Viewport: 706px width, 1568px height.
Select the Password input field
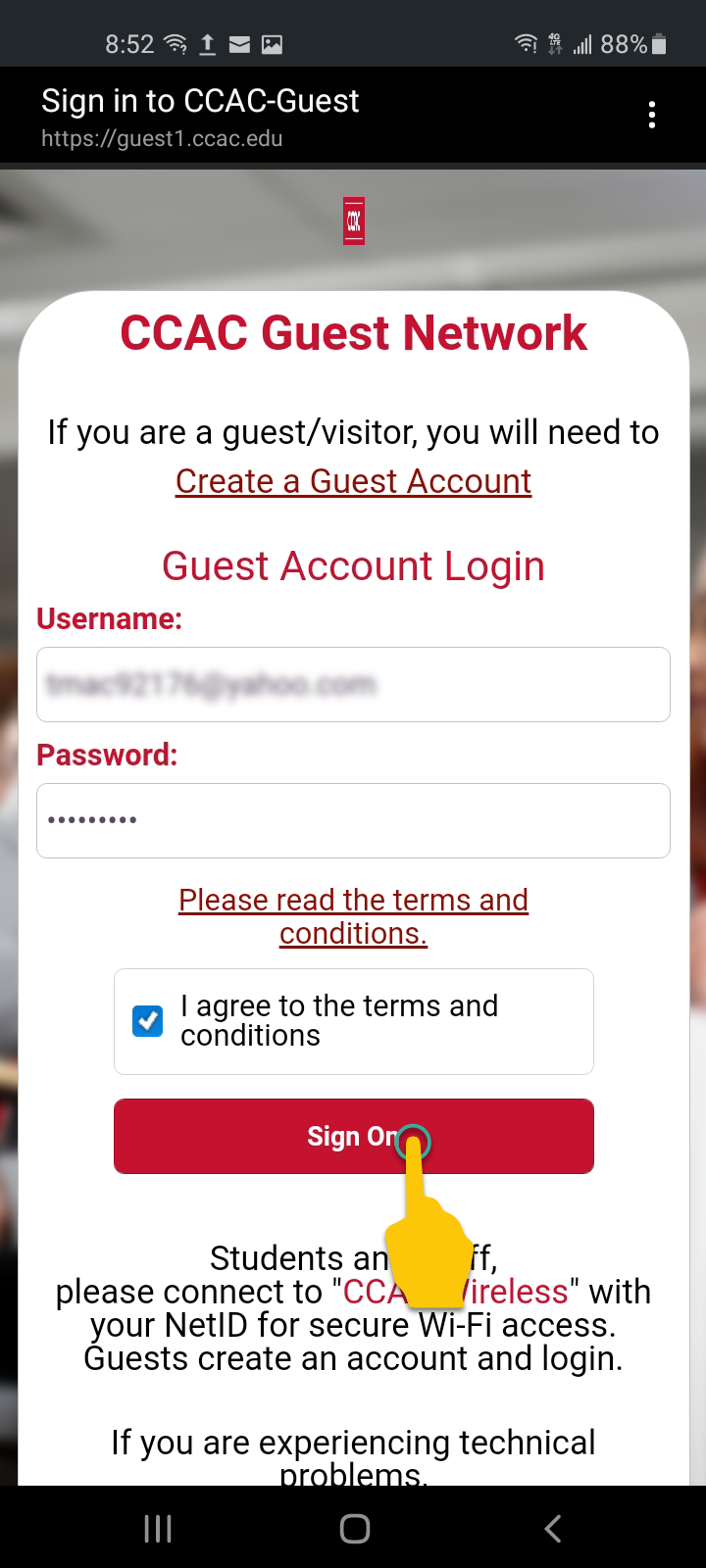(353, 820)
